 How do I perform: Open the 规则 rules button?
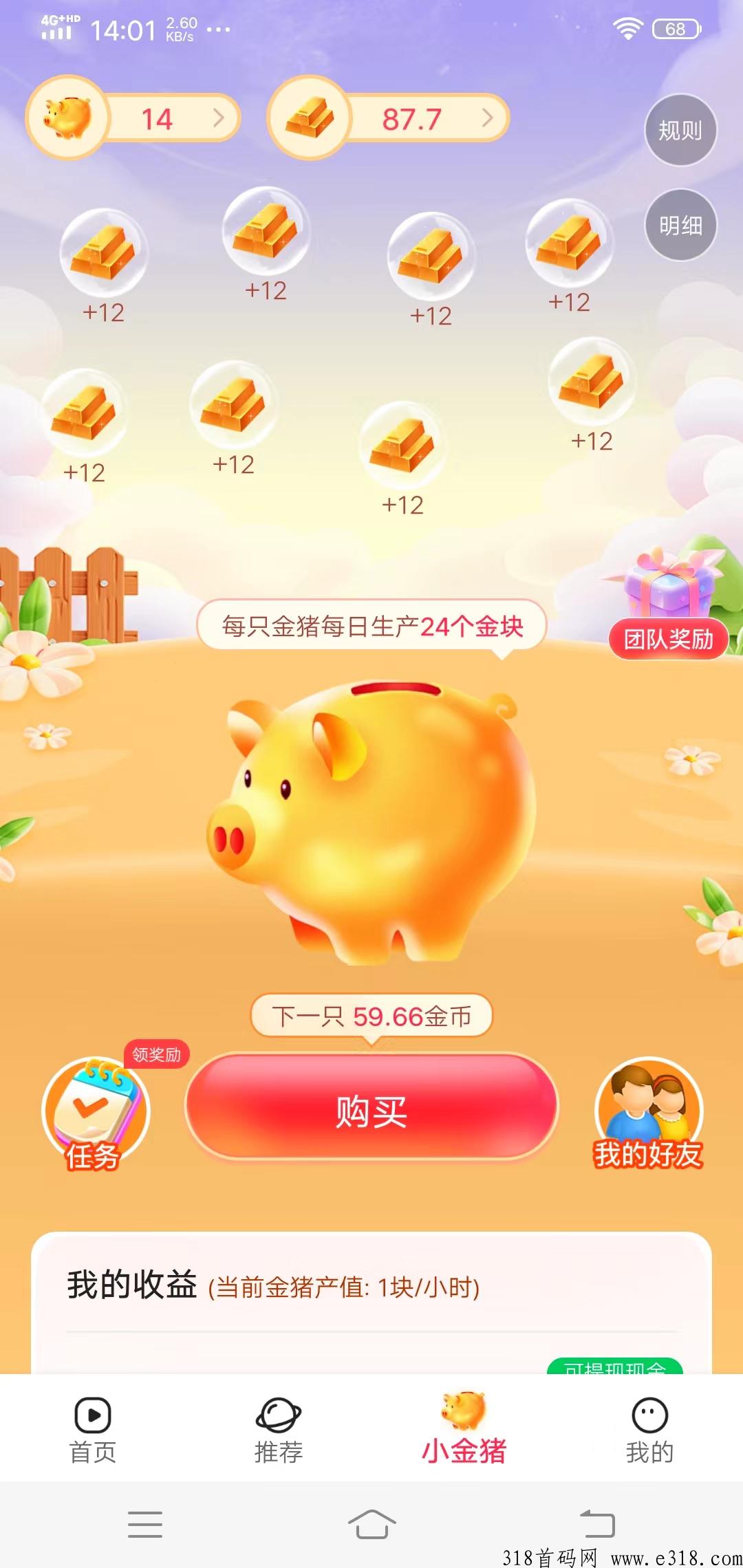tap(680, 130)
